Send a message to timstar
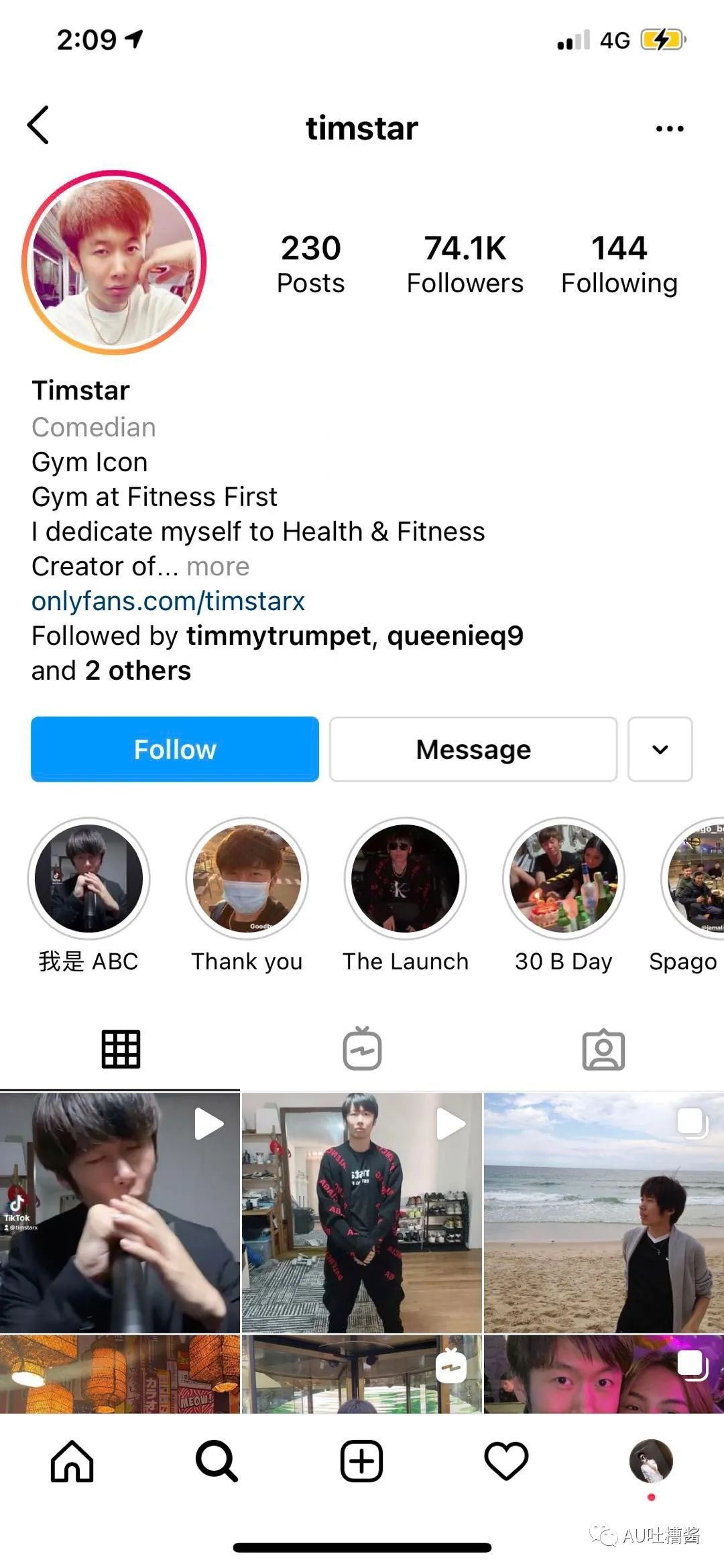Screen dimensions: 724x1568 (x=473, y=749)
